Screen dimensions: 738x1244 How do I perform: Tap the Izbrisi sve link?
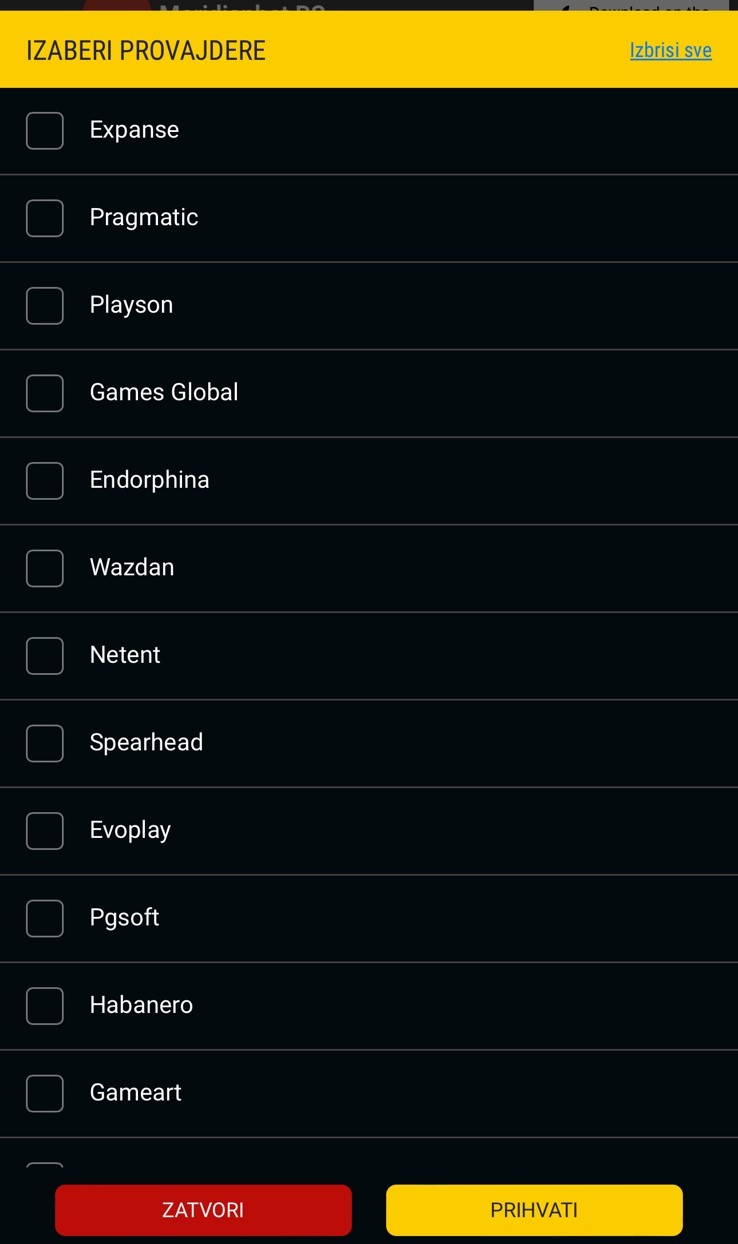pyautogui.click(x=670, y=50)
